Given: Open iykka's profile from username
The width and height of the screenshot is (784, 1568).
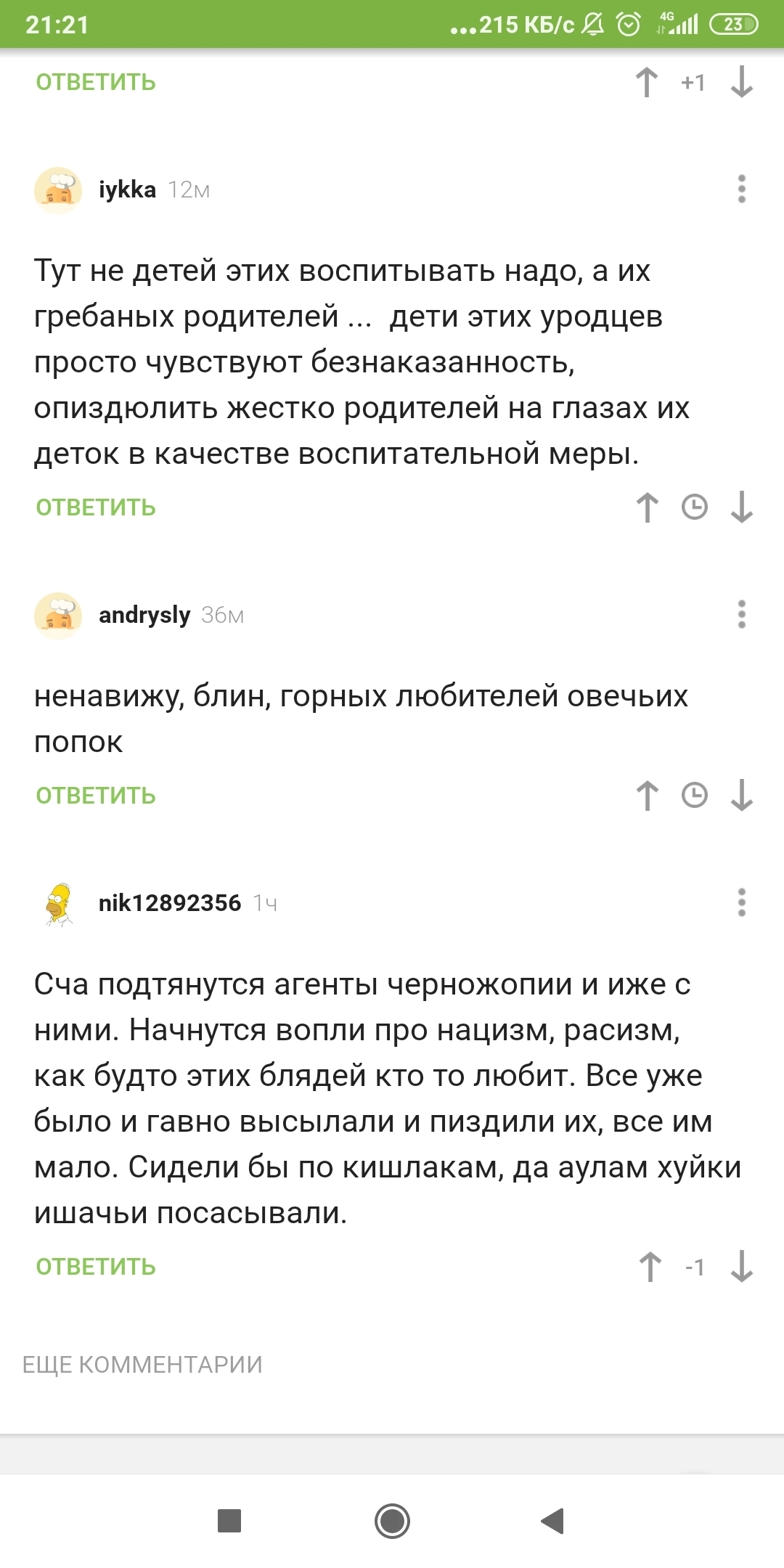Looking at the screenshot, I should coord(127,189).
